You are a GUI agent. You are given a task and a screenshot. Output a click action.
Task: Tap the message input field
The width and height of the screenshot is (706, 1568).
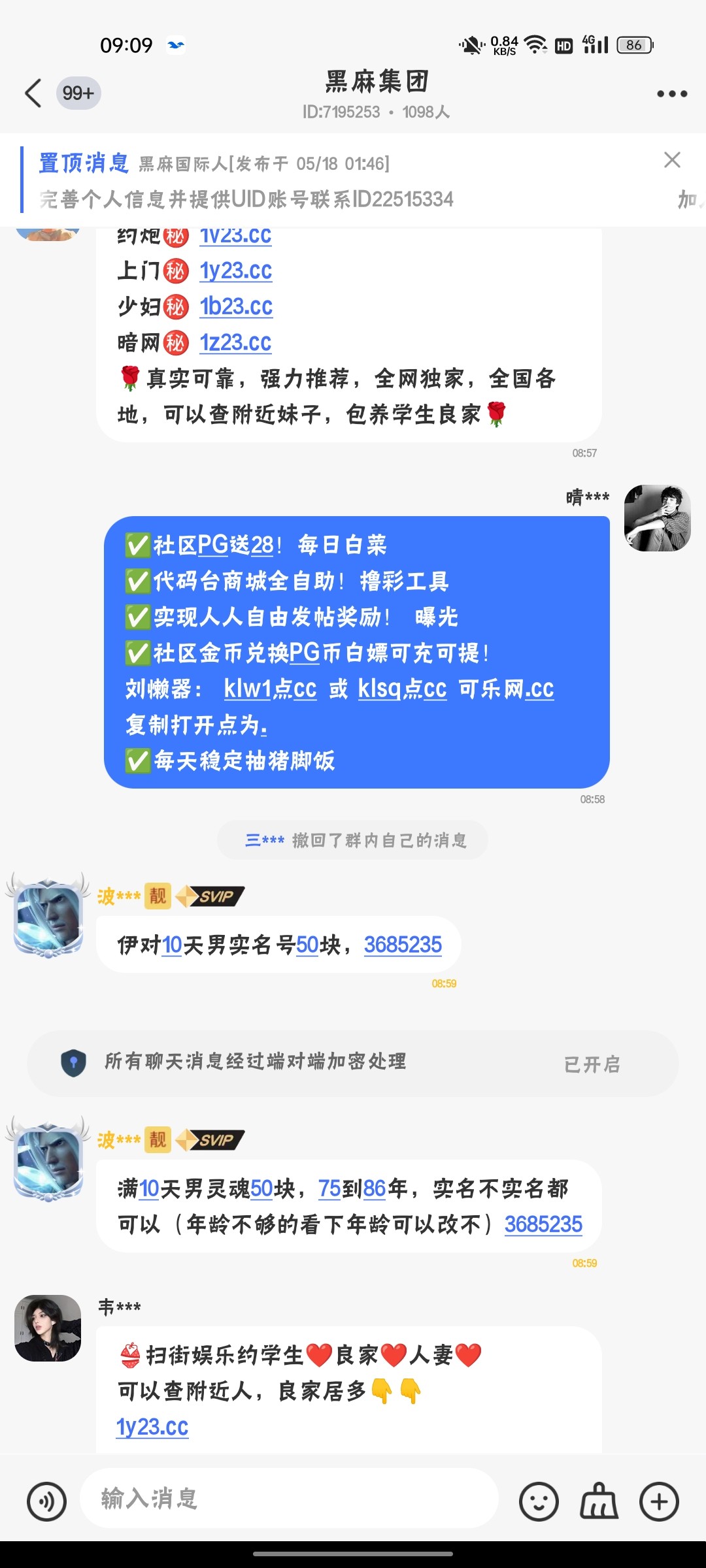(x=288, y=1499)
